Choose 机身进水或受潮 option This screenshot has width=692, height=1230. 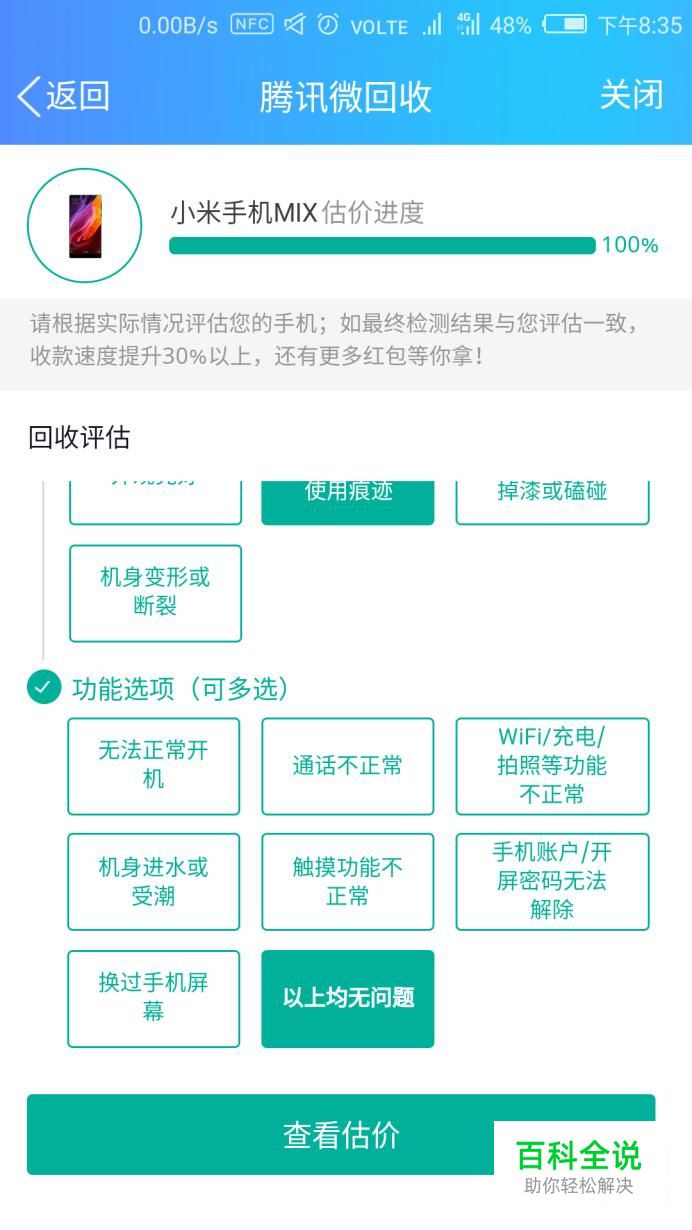[x=153, y=882]
